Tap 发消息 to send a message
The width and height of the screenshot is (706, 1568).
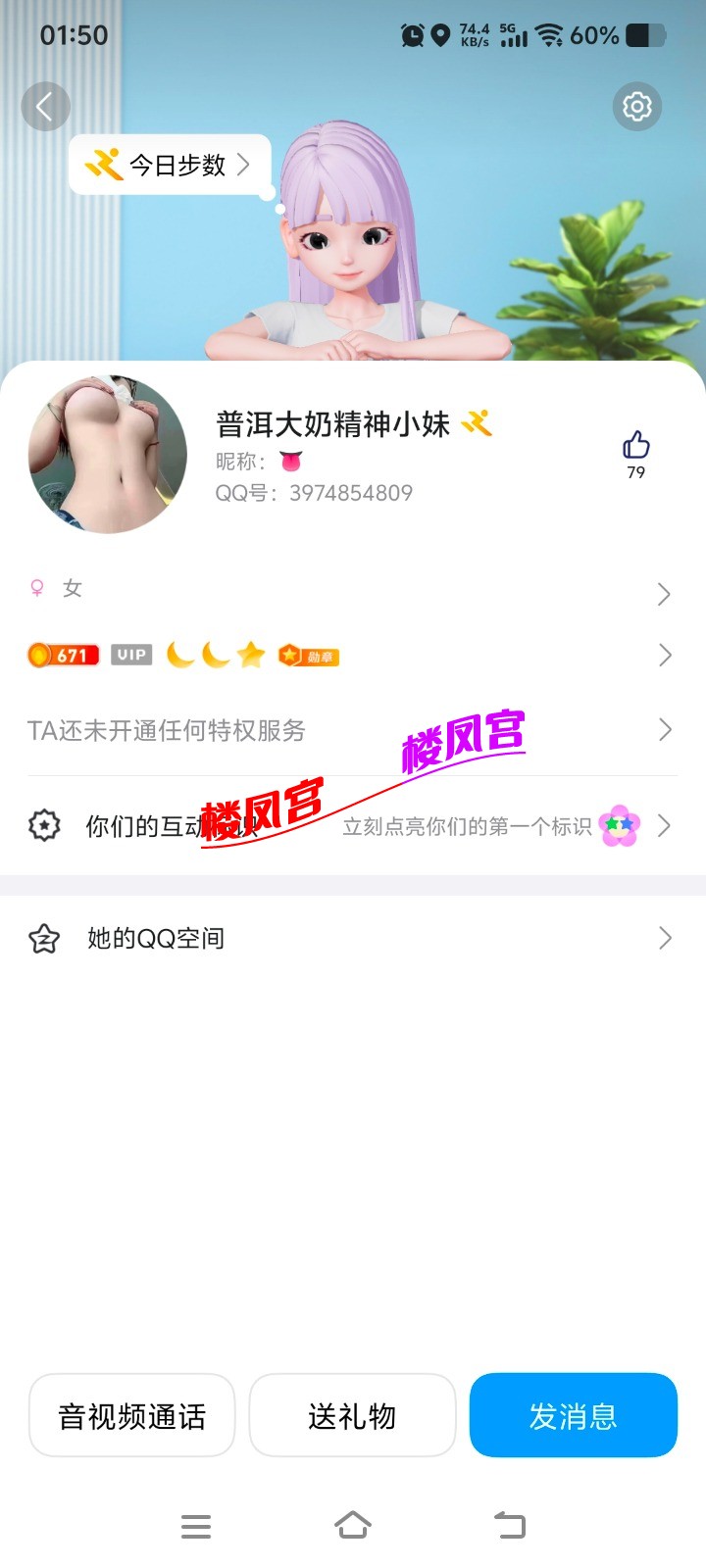(x=574, y=1416)
